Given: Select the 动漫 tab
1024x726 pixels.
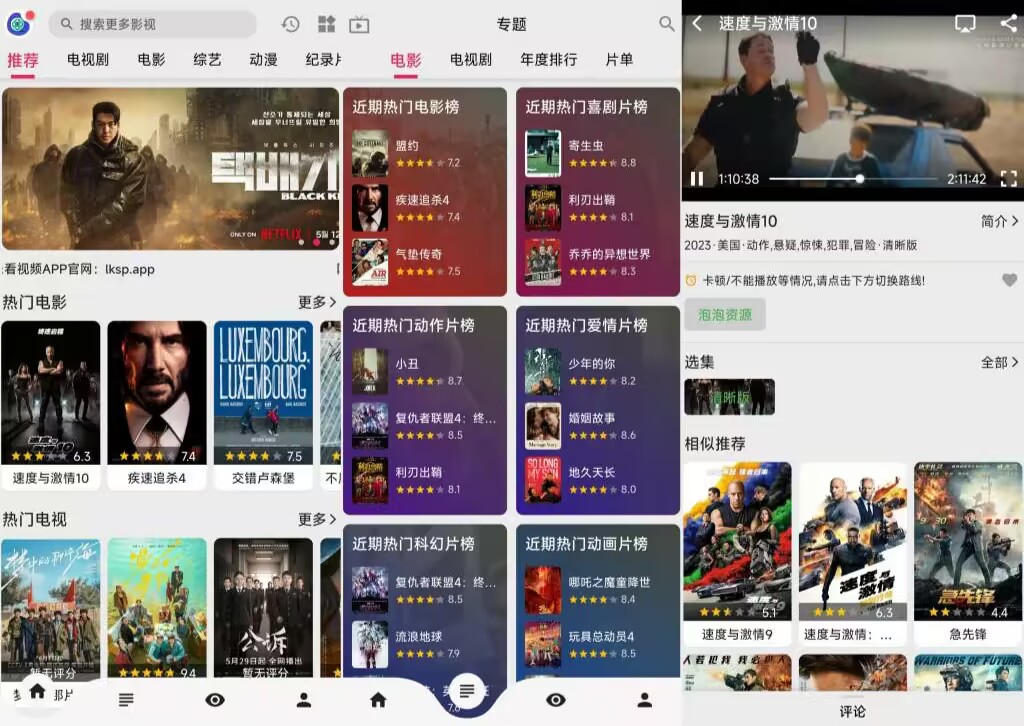Looking at the screenshot, I should click(263, 59).
